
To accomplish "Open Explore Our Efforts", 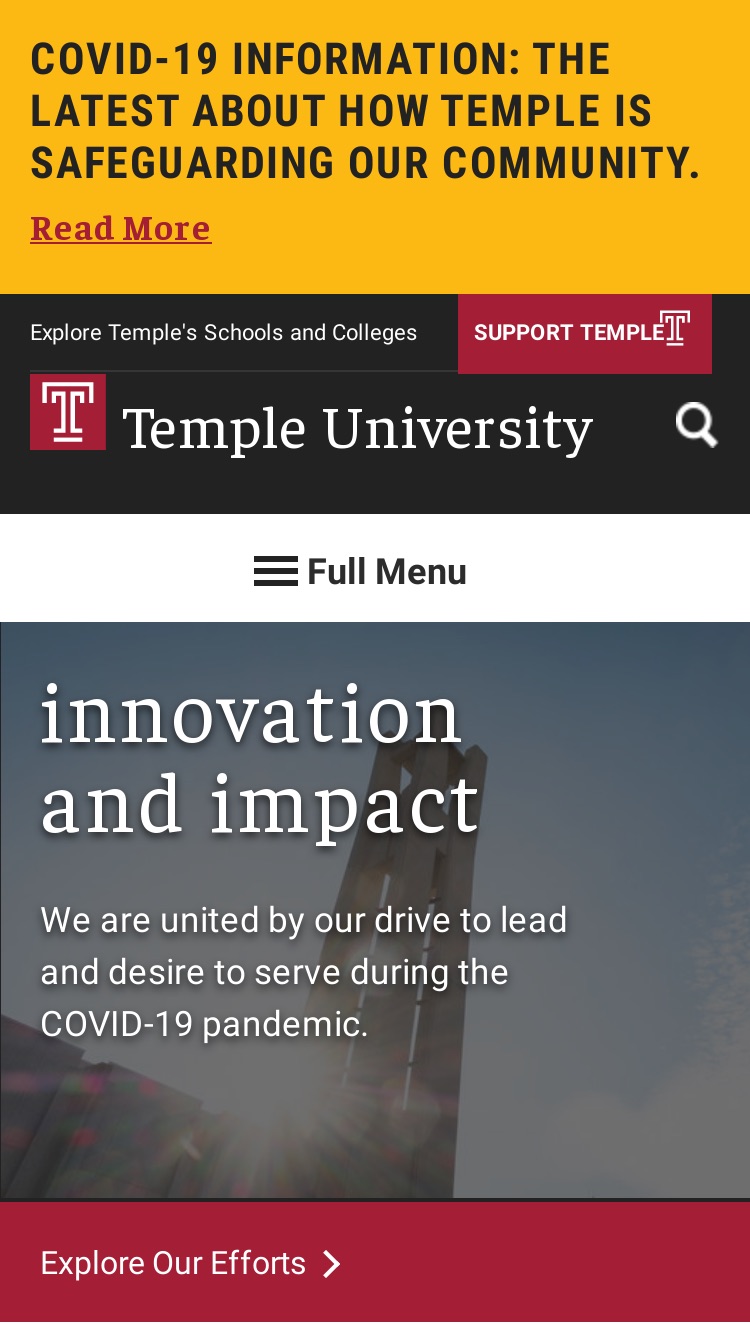I will [190, 1264].
